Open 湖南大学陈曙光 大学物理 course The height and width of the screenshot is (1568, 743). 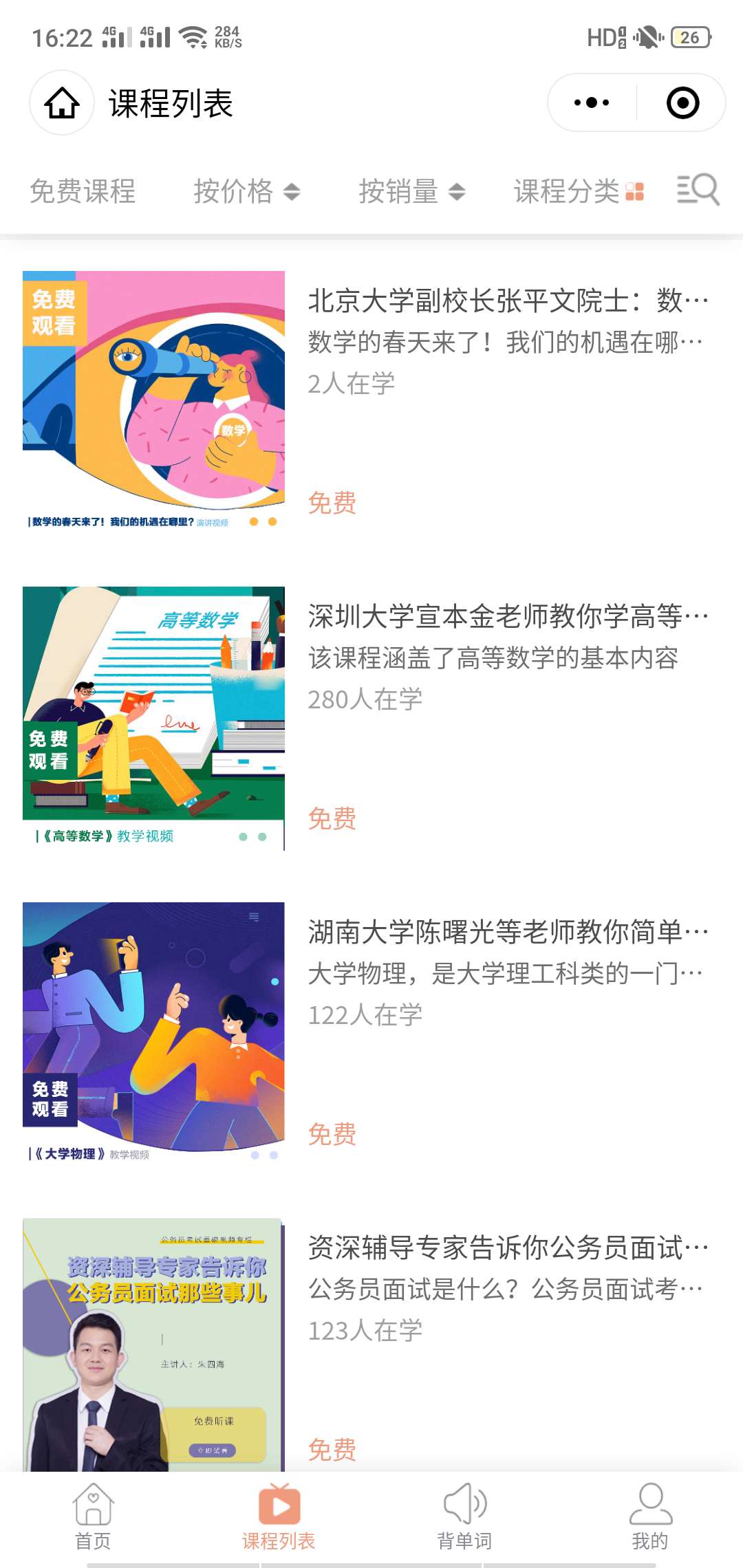(x=508, y=933)
